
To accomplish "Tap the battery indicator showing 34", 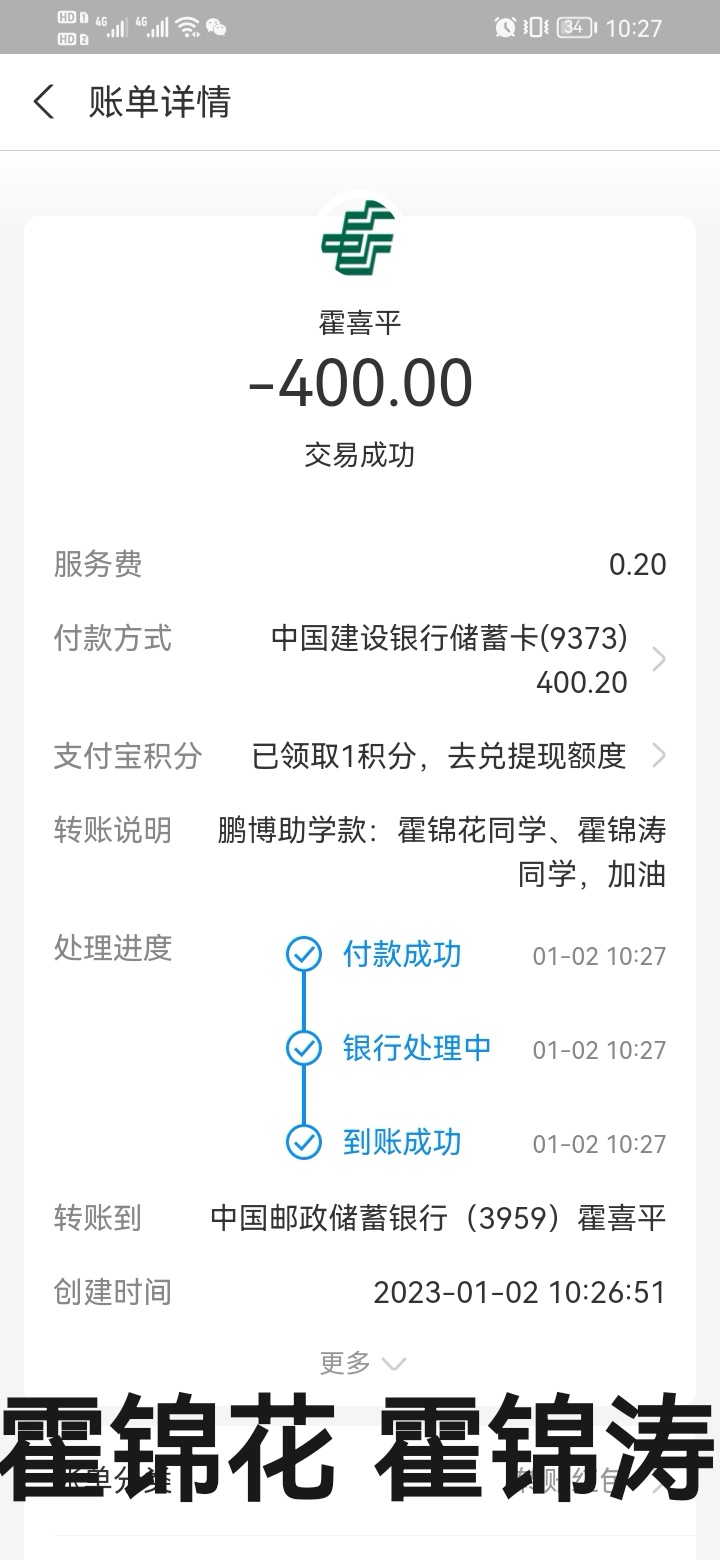I will [x=573, y=27].
